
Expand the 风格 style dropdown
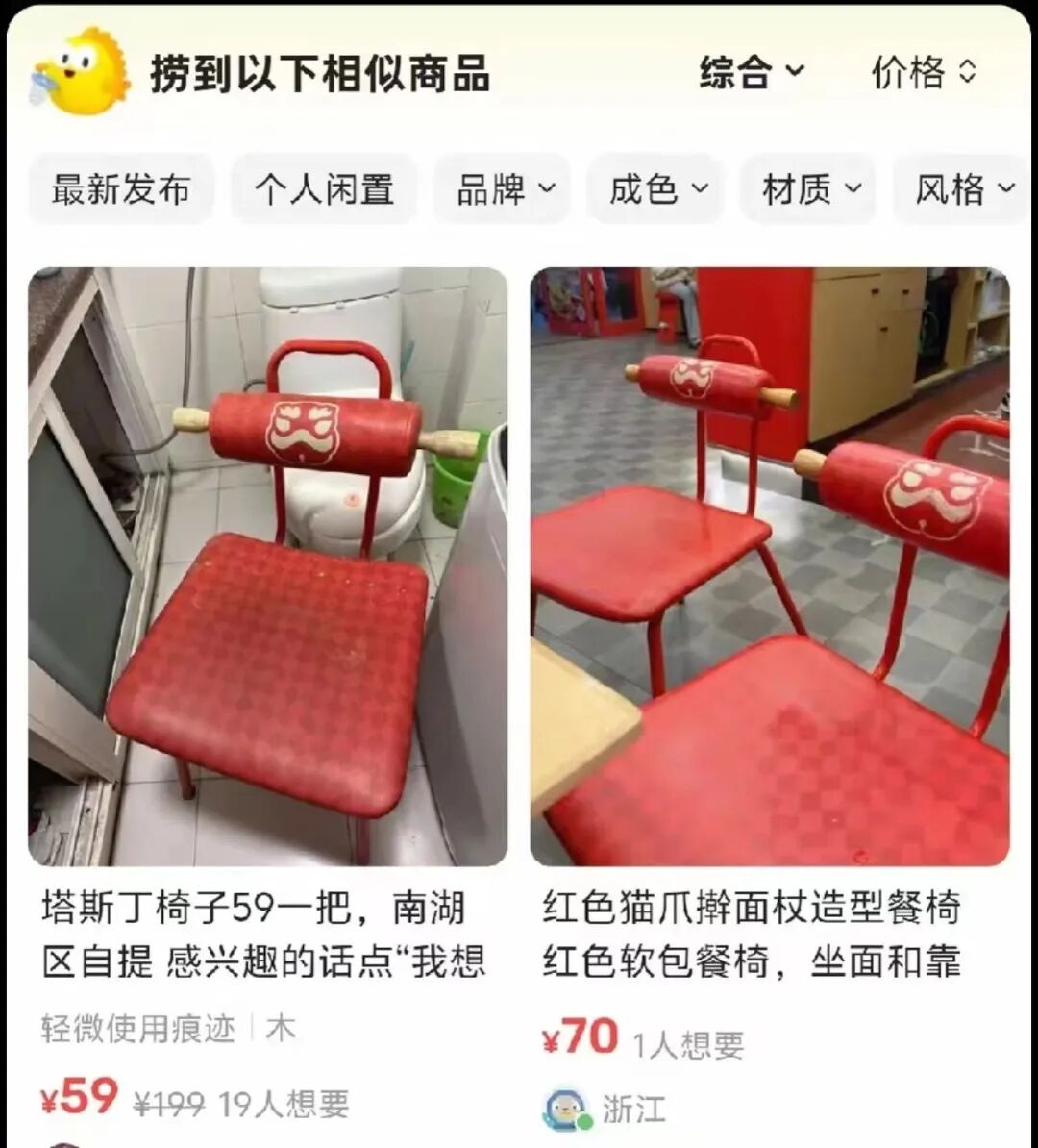(961, 190)
